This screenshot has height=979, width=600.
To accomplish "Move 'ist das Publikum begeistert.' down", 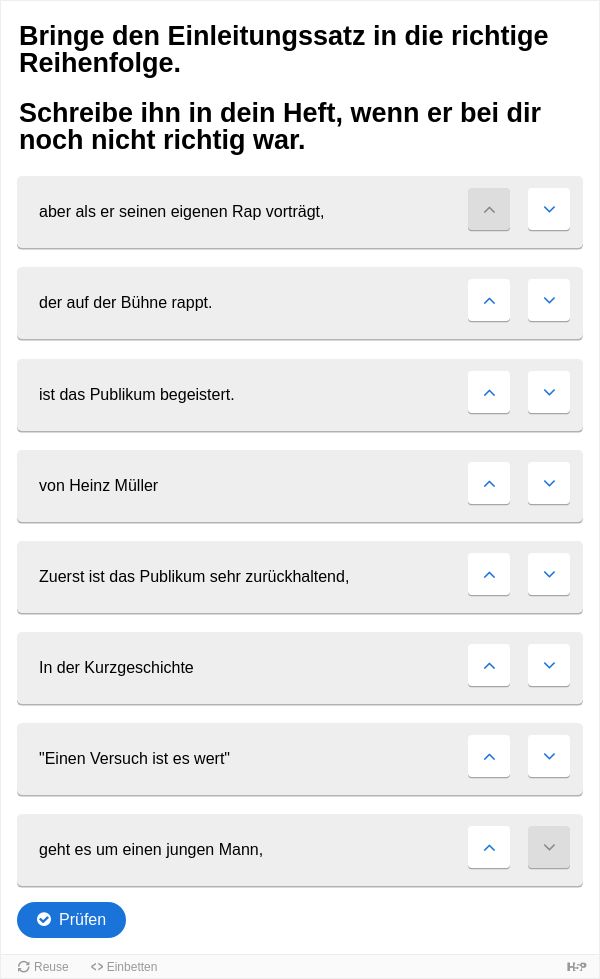I will pyautogui.click(x=549, y=392).
